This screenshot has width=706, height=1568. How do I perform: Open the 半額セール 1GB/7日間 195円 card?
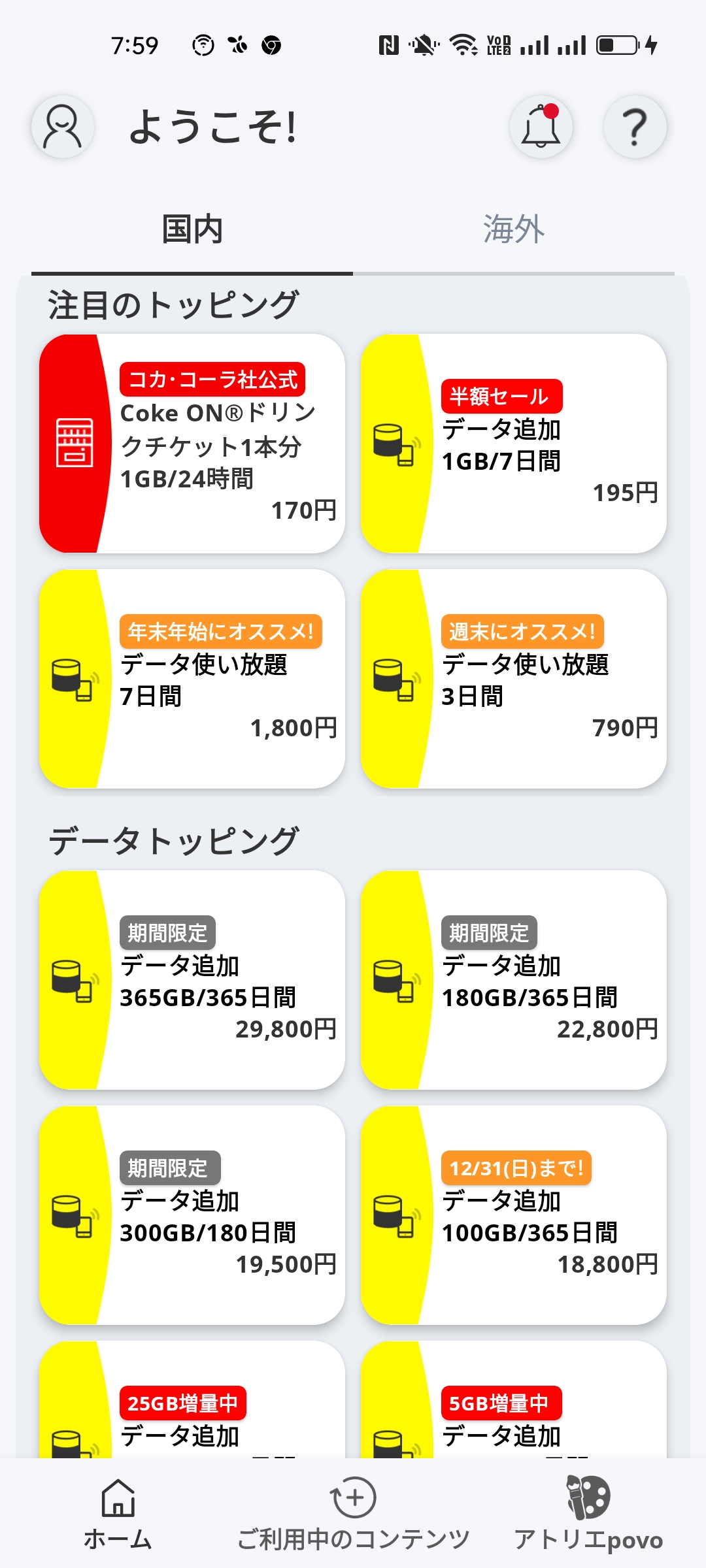[514, 444]
